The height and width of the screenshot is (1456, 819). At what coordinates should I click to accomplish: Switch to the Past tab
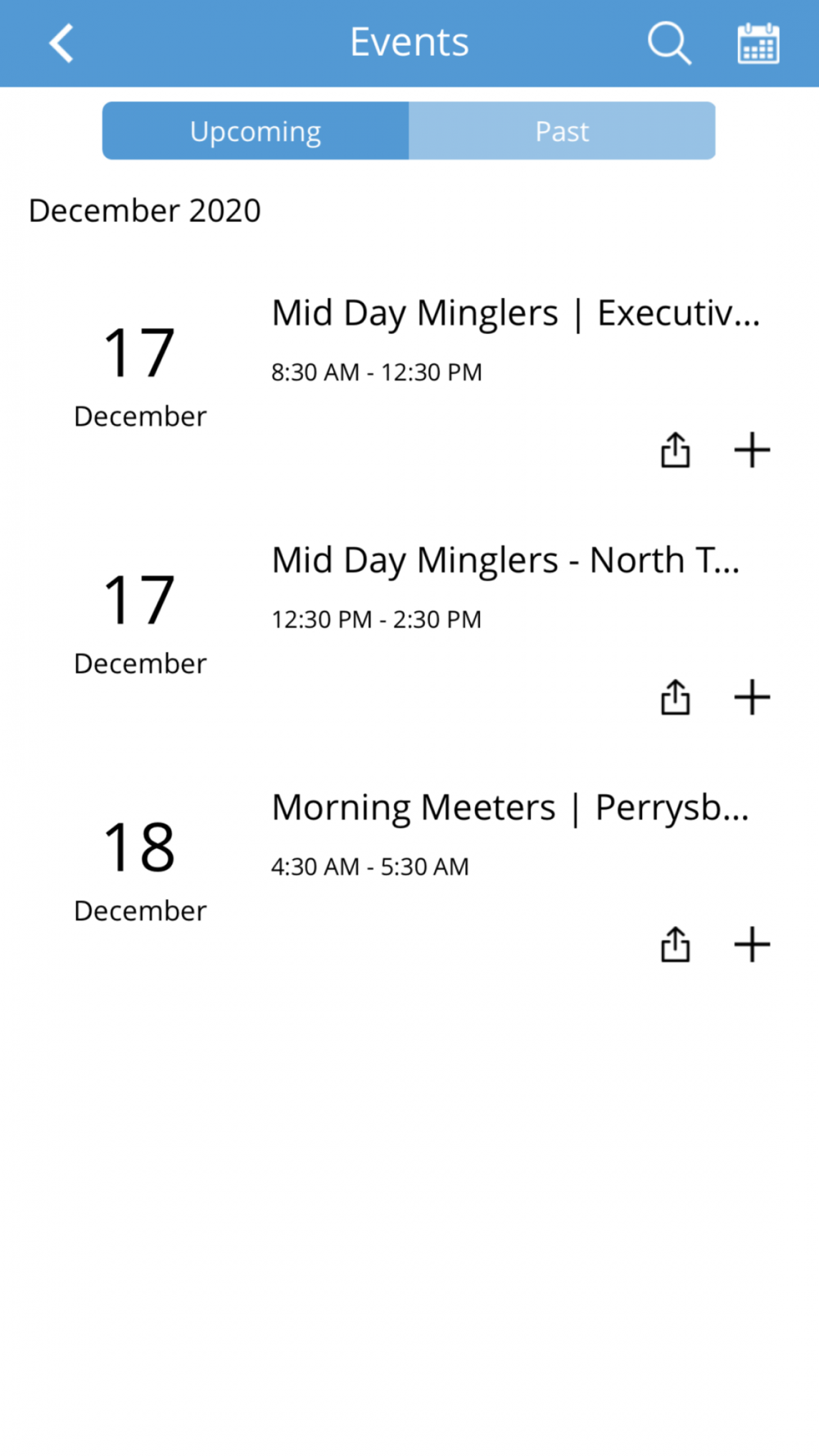(562, 131)
